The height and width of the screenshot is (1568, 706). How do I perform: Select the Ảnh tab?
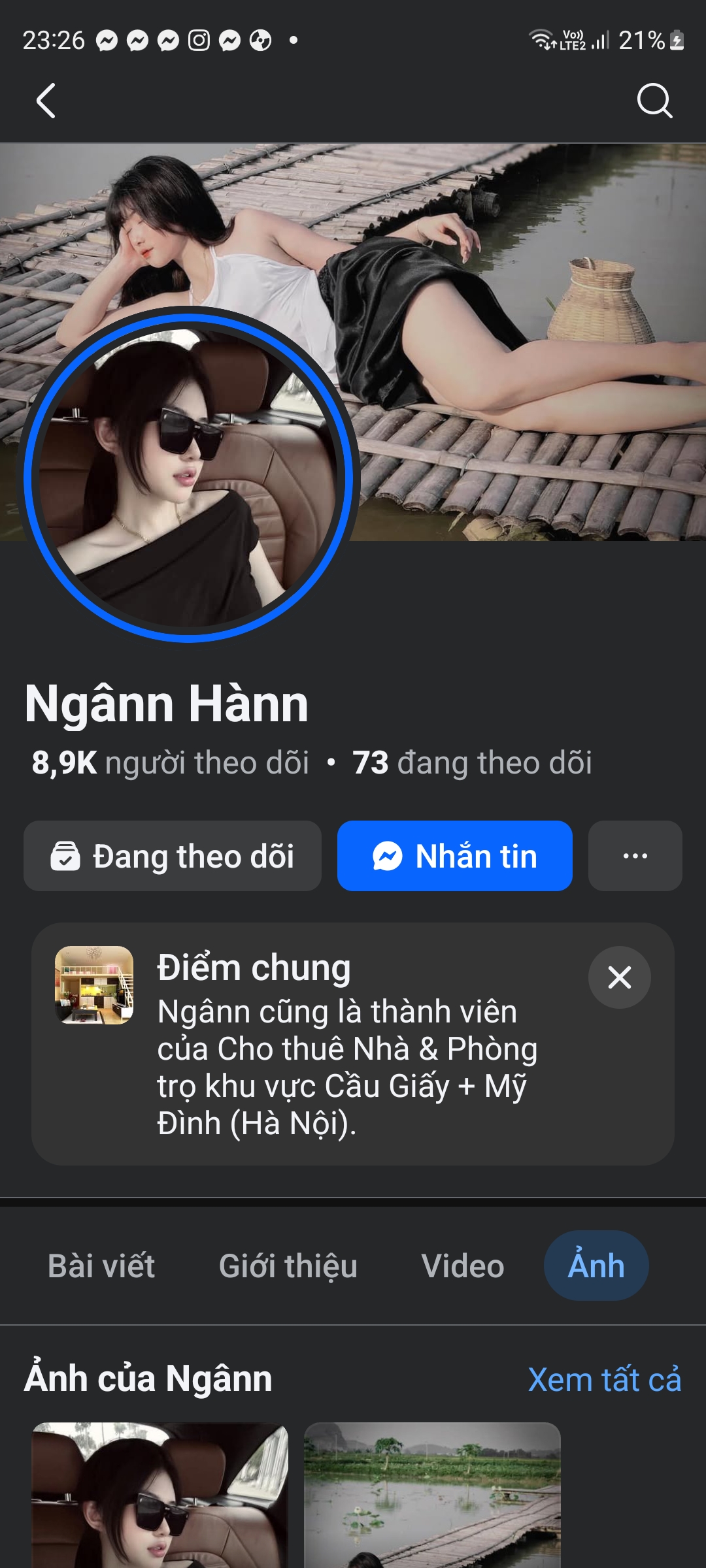click(x=596, y=1266)
